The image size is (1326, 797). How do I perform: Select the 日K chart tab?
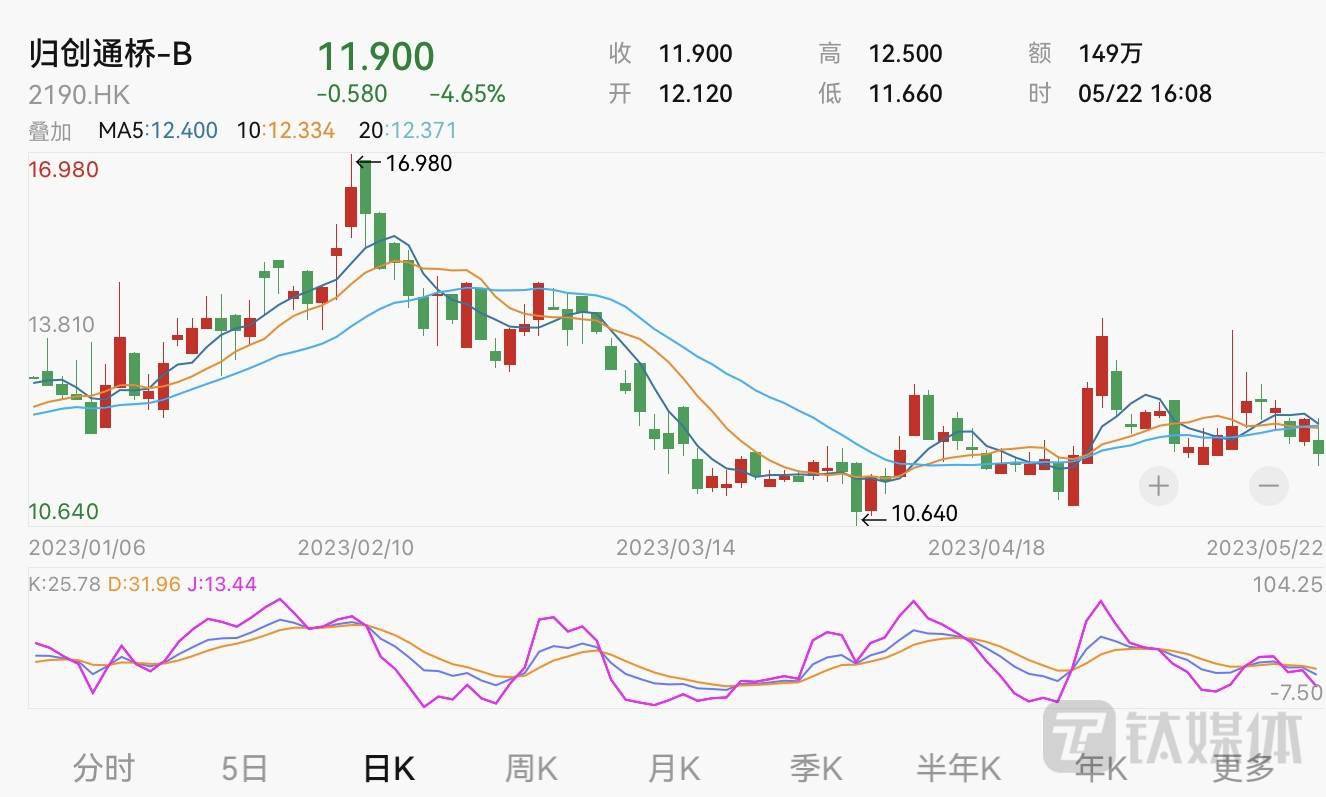pos(388,768)
